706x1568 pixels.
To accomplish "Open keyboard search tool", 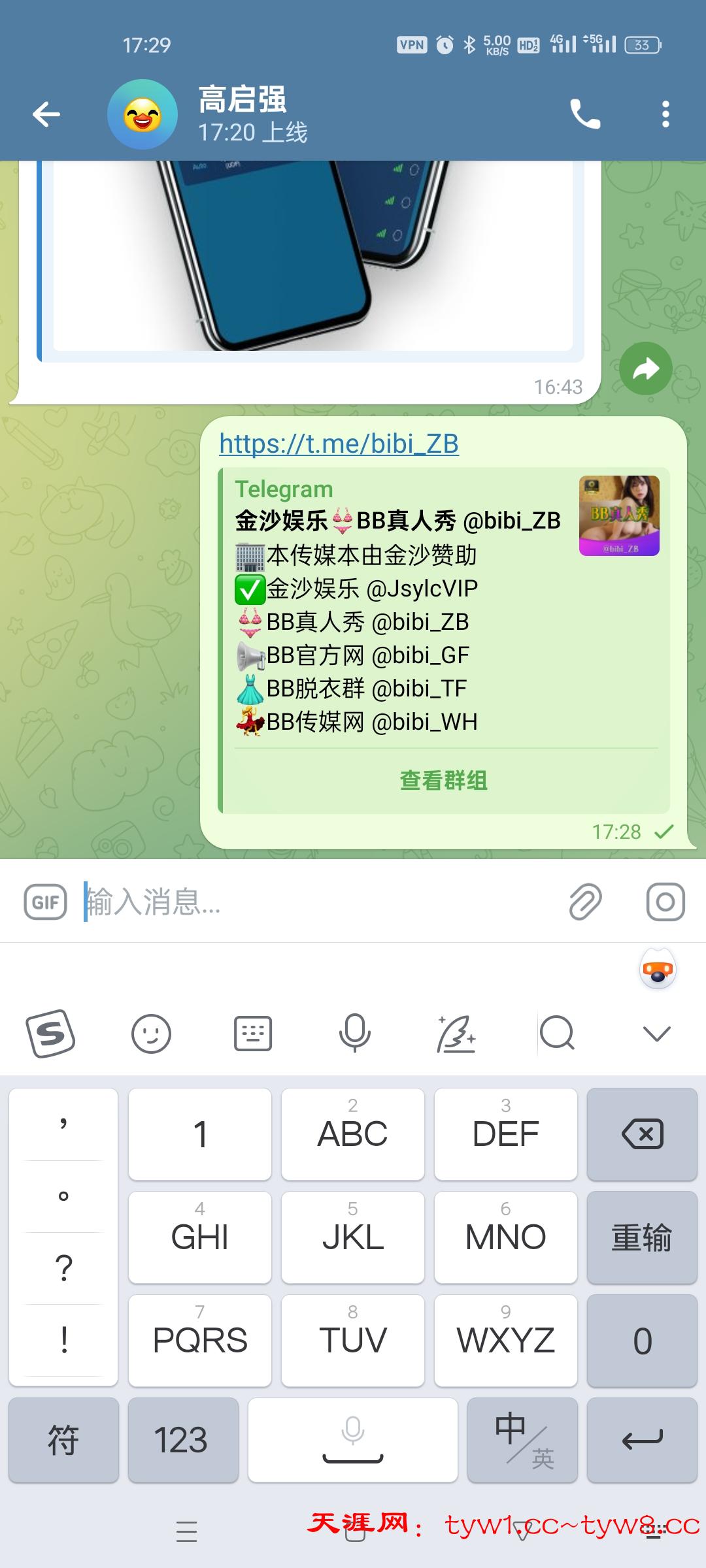I will pos(557,1034).
